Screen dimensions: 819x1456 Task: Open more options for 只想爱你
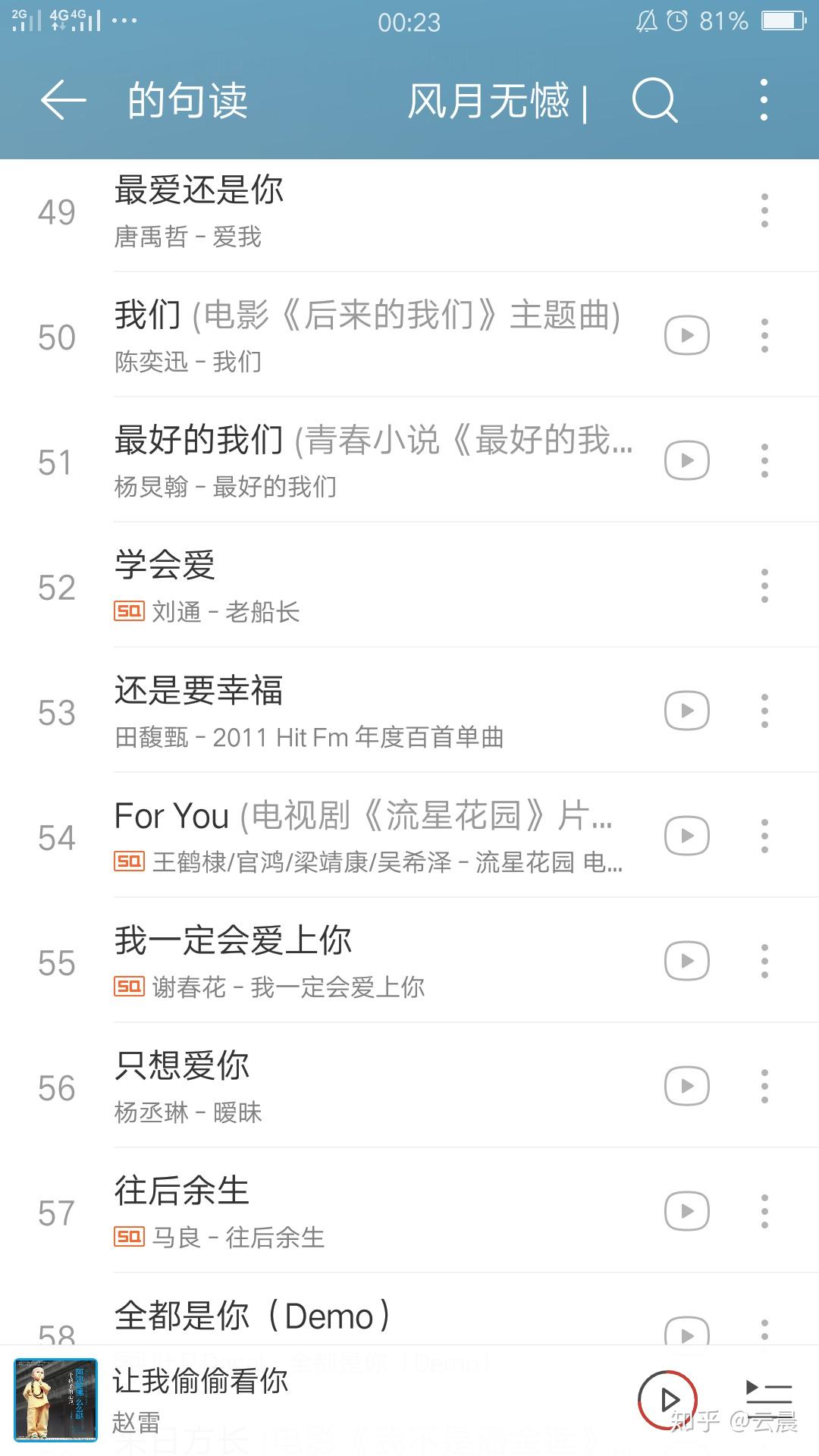point(764,1086)
